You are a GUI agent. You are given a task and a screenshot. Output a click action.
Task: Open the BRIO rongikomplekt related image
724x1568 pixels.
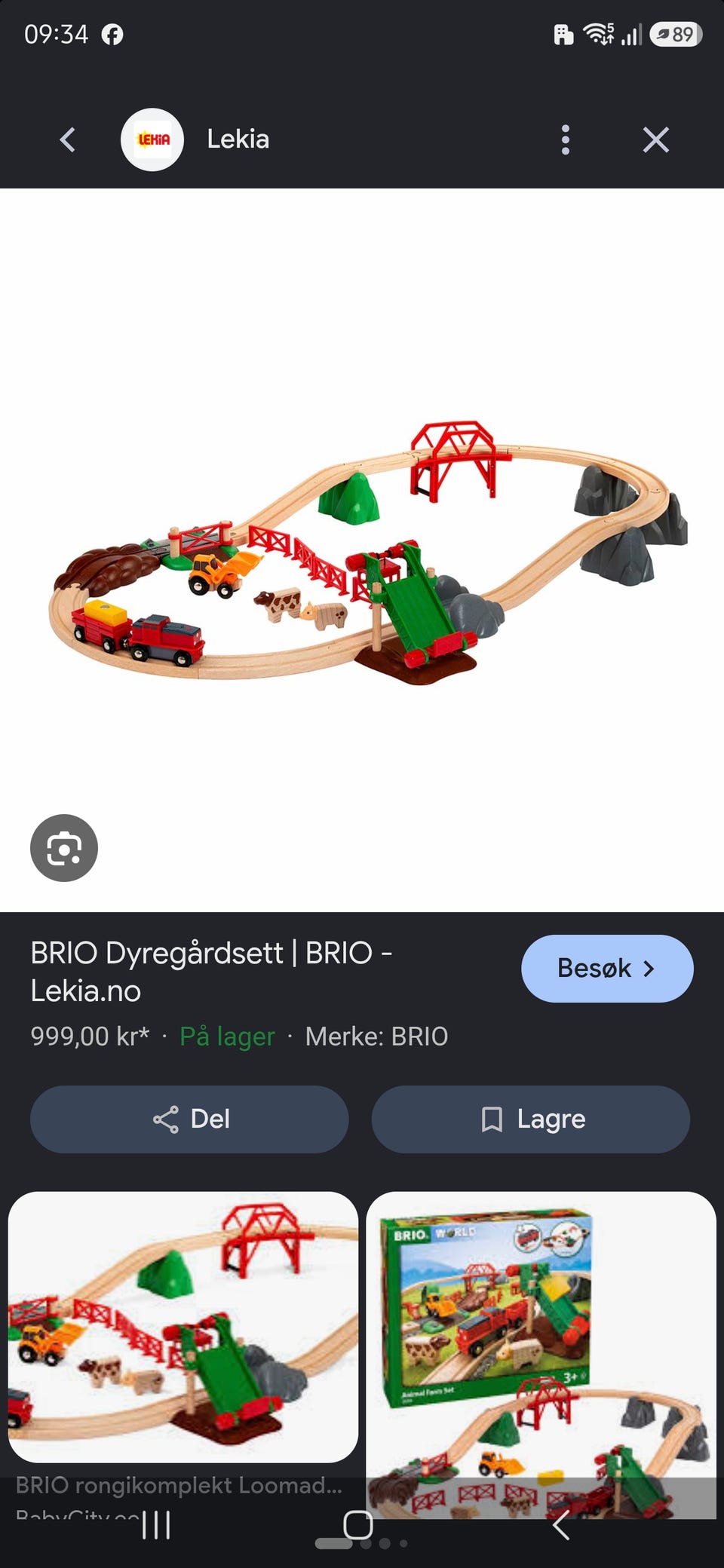183,1327
